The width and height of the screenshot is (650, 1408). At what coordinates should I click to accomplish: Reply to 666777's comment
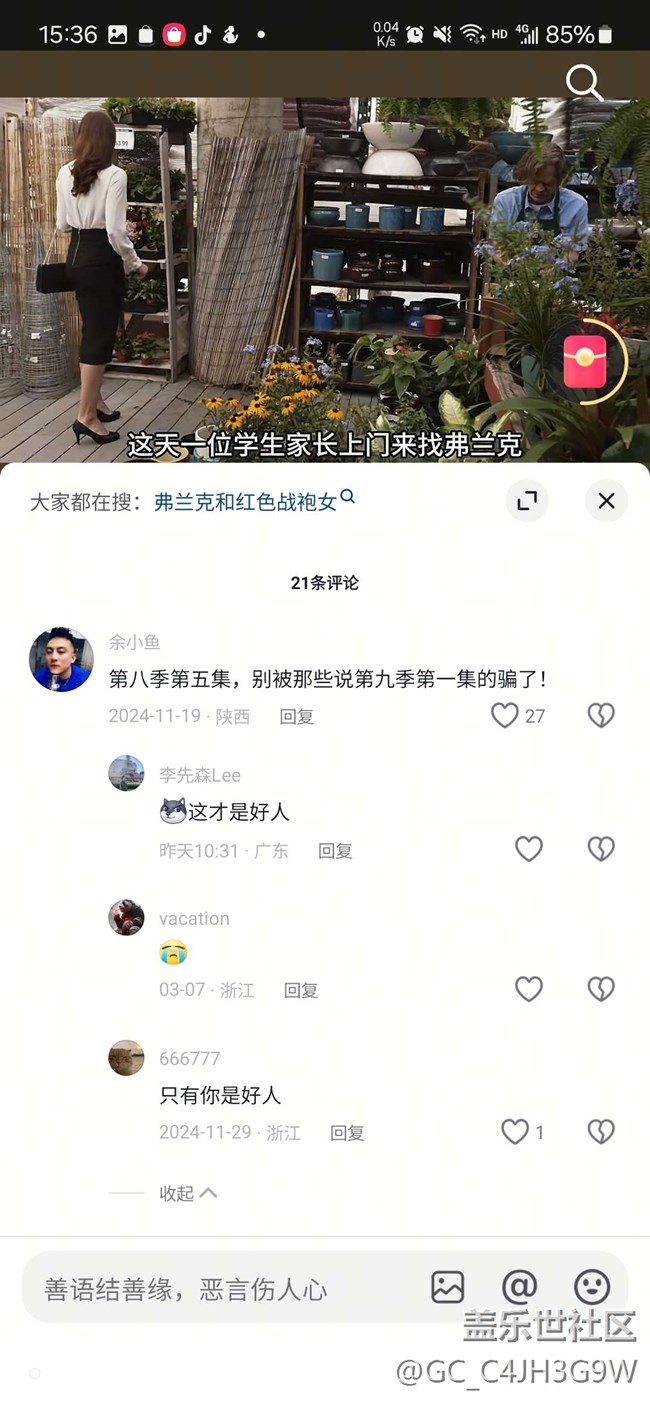coord(347,1132)
